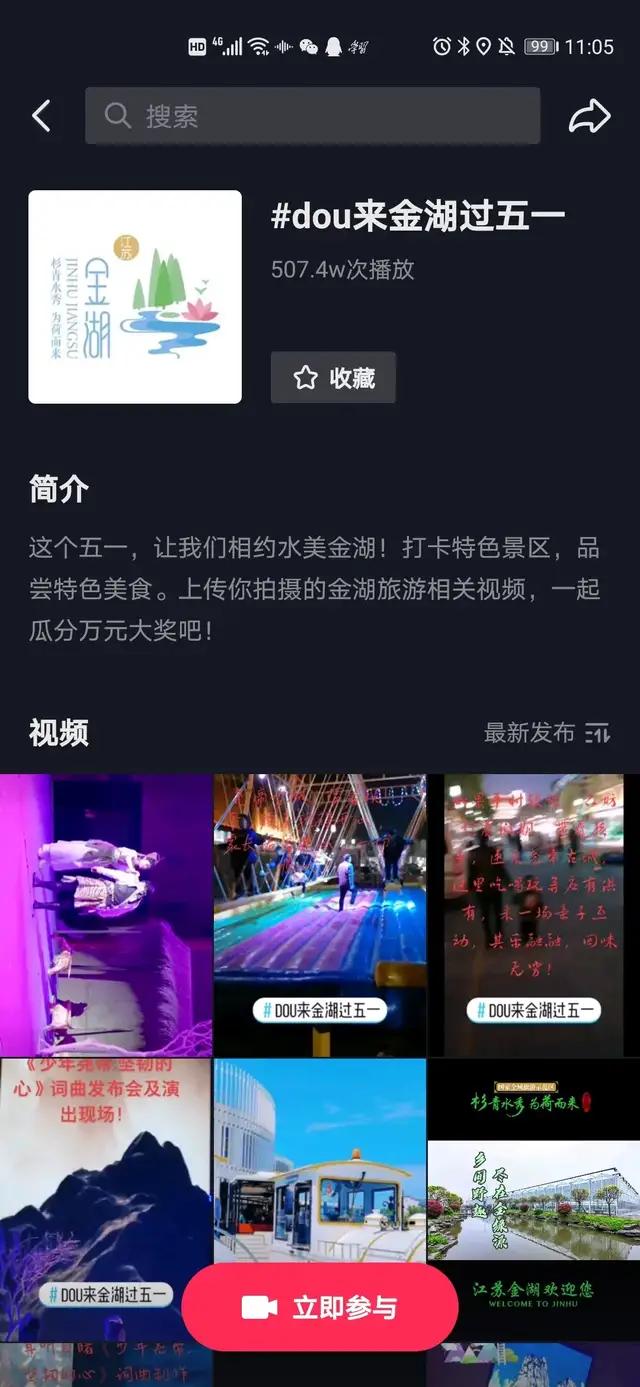Open the inflatable bridge night video
The image size is (640, 1387).
[320, 914]
